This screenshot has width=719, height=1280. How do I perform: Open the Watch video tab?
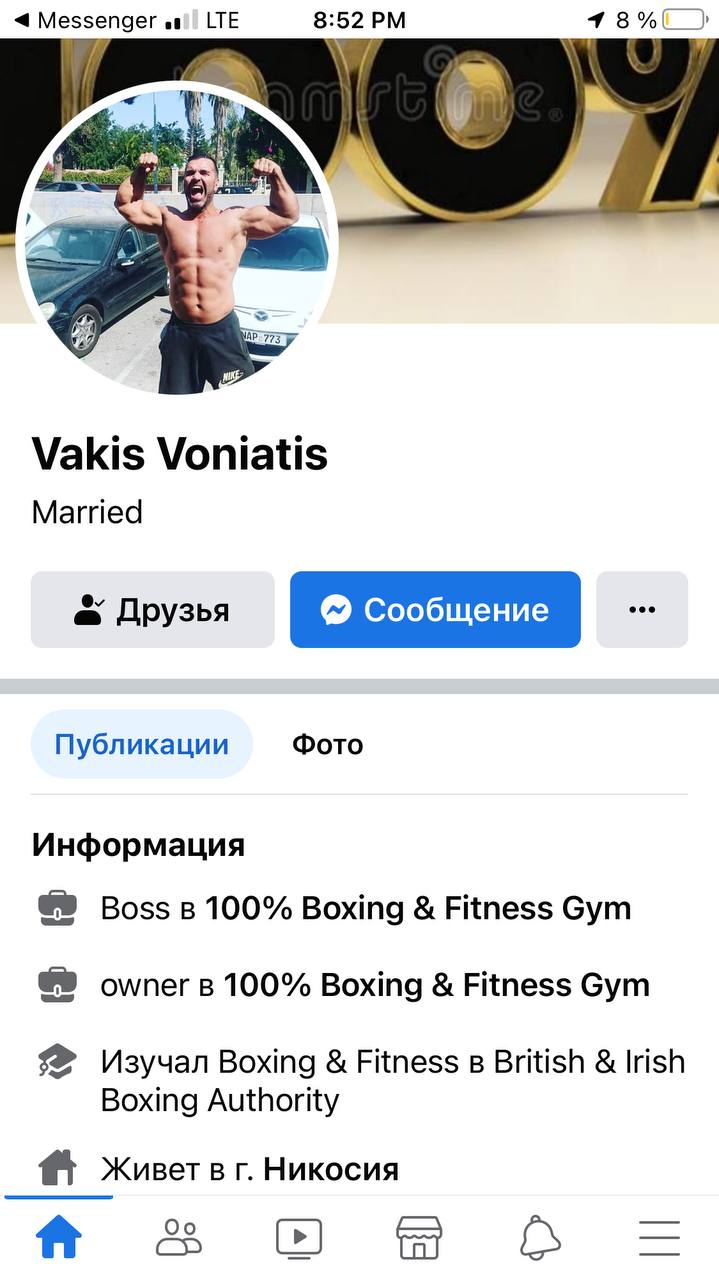(x=299, y=1238)
